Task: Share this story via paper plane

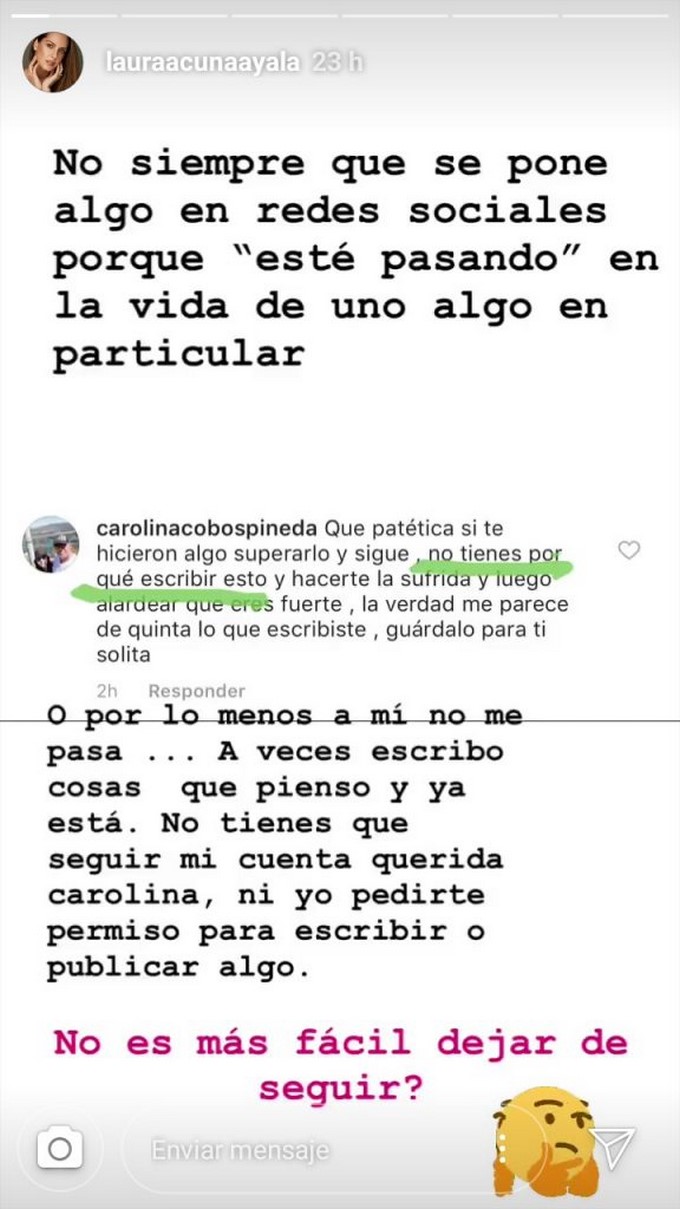Action: (x=612, y=1148)
